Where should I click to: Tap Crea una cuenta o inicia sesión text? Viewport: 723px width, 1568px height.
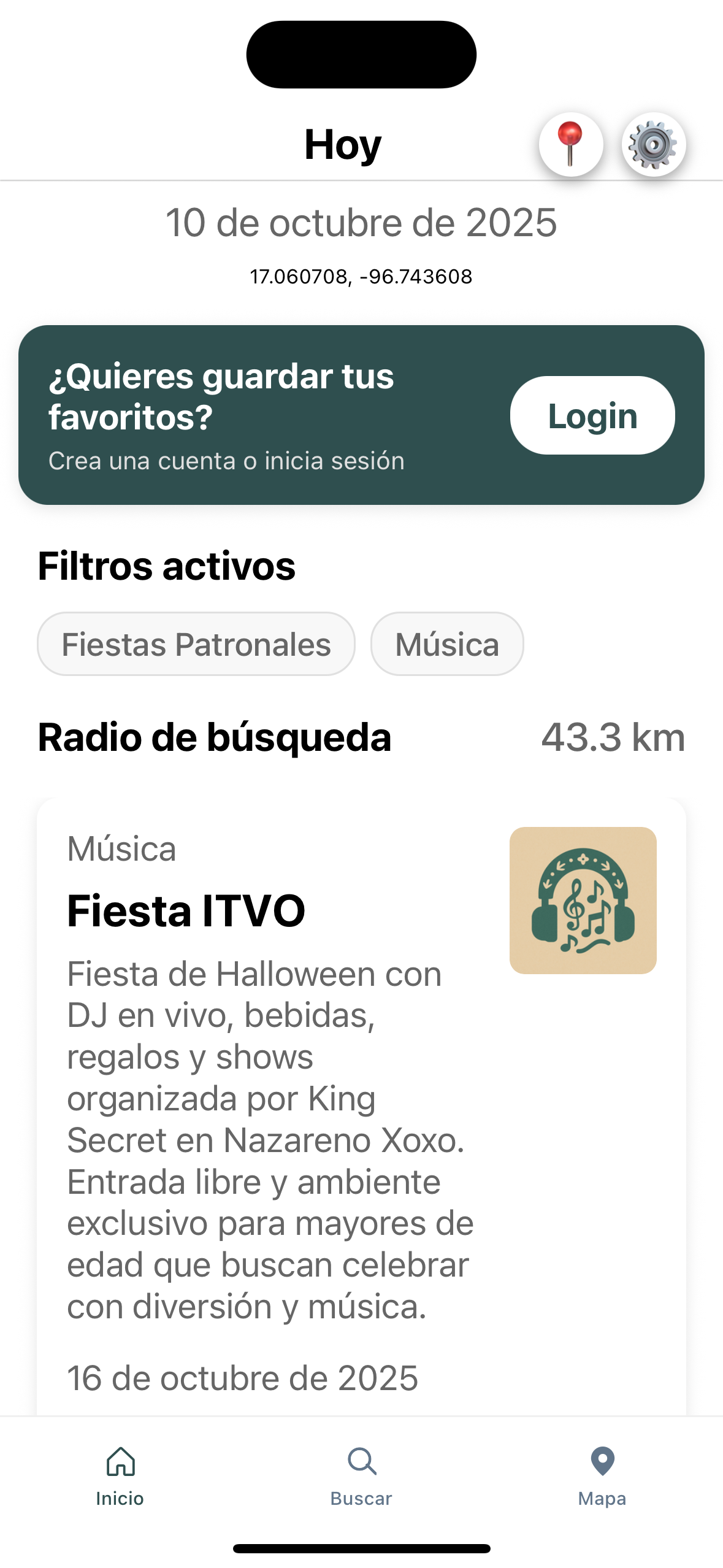click(226, 461)
